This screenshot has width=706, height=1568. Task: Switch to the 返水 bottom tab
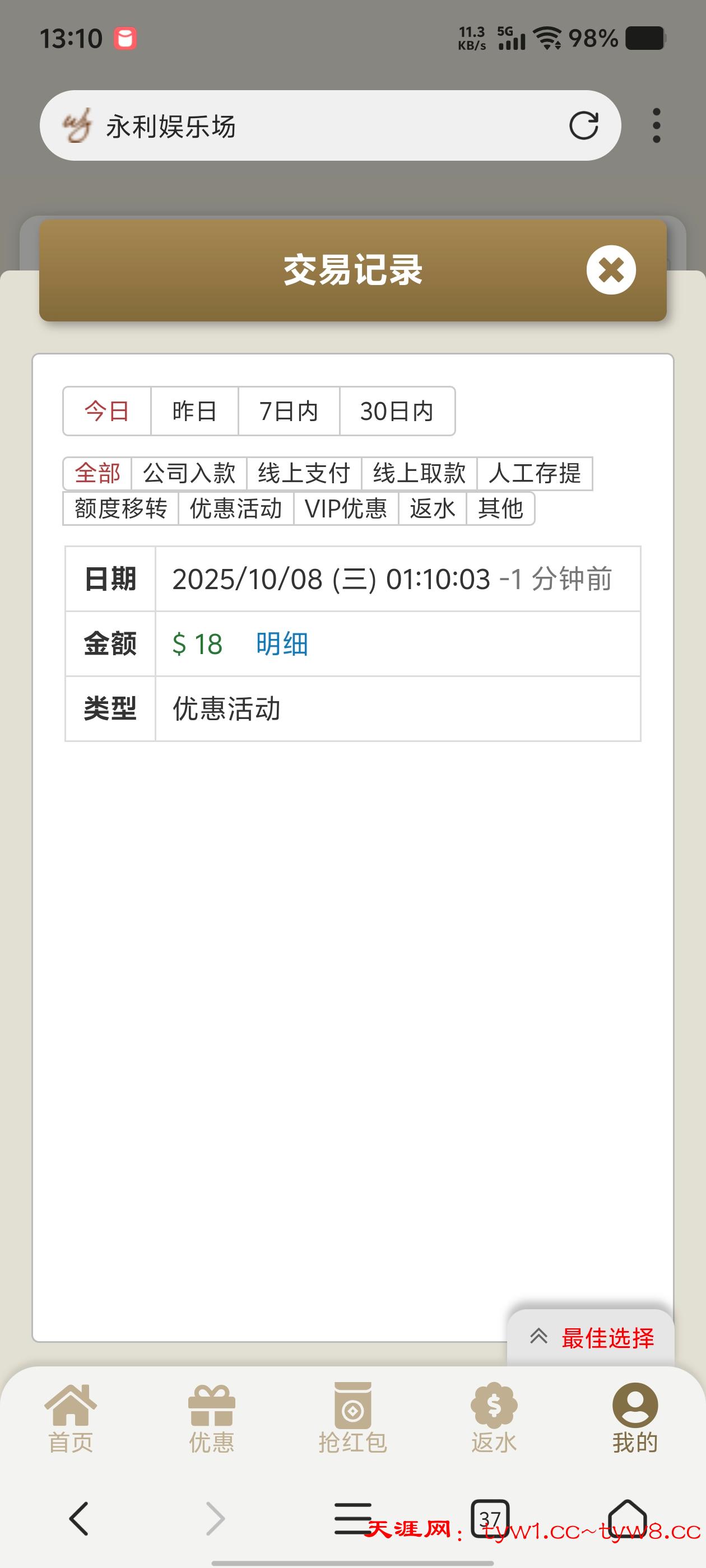tap(494, 1418)
